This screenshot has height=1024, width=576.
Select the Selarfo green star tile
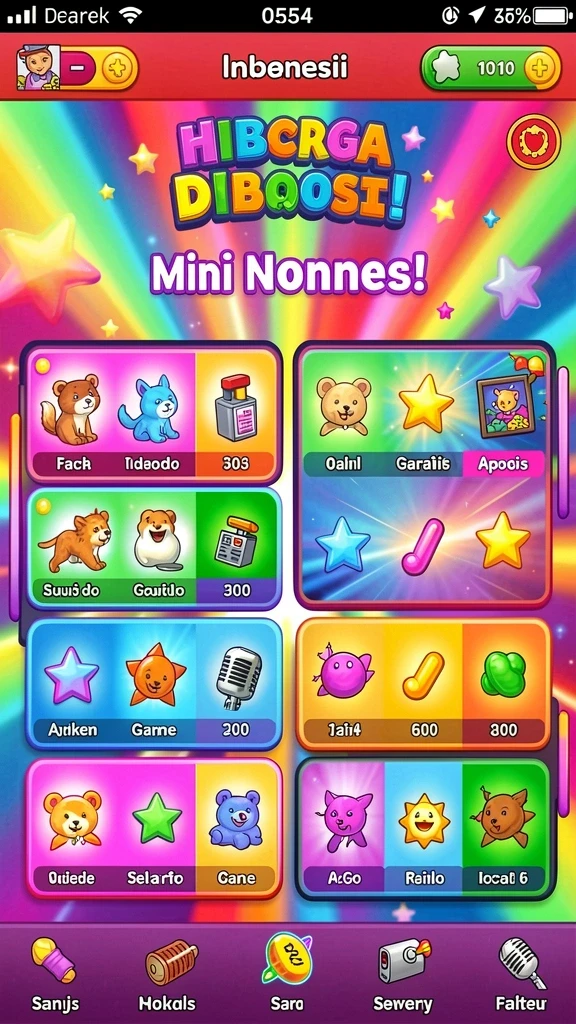point(157,828)
